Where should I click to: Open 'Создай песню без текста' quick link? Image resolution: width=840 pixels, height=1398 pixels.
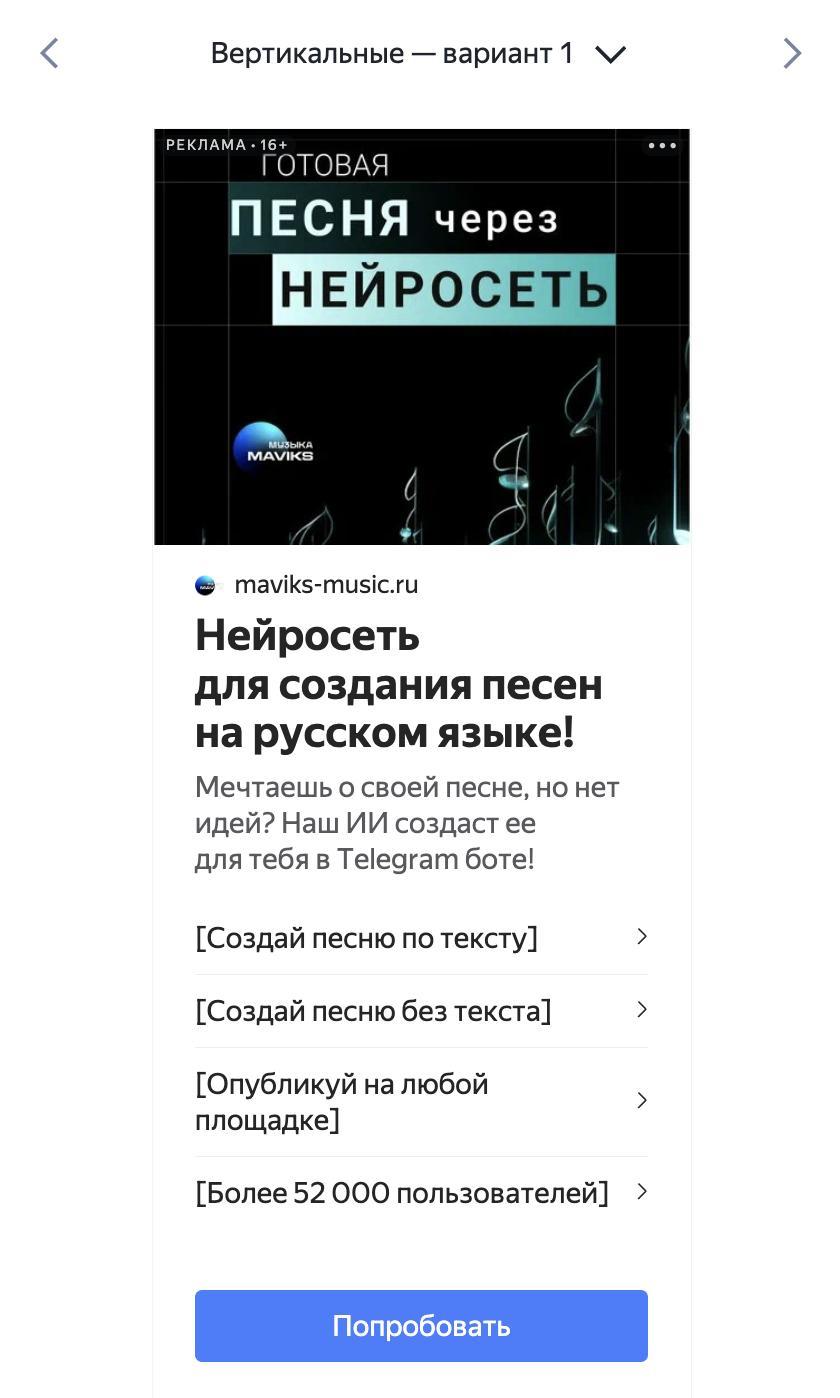420,1011
